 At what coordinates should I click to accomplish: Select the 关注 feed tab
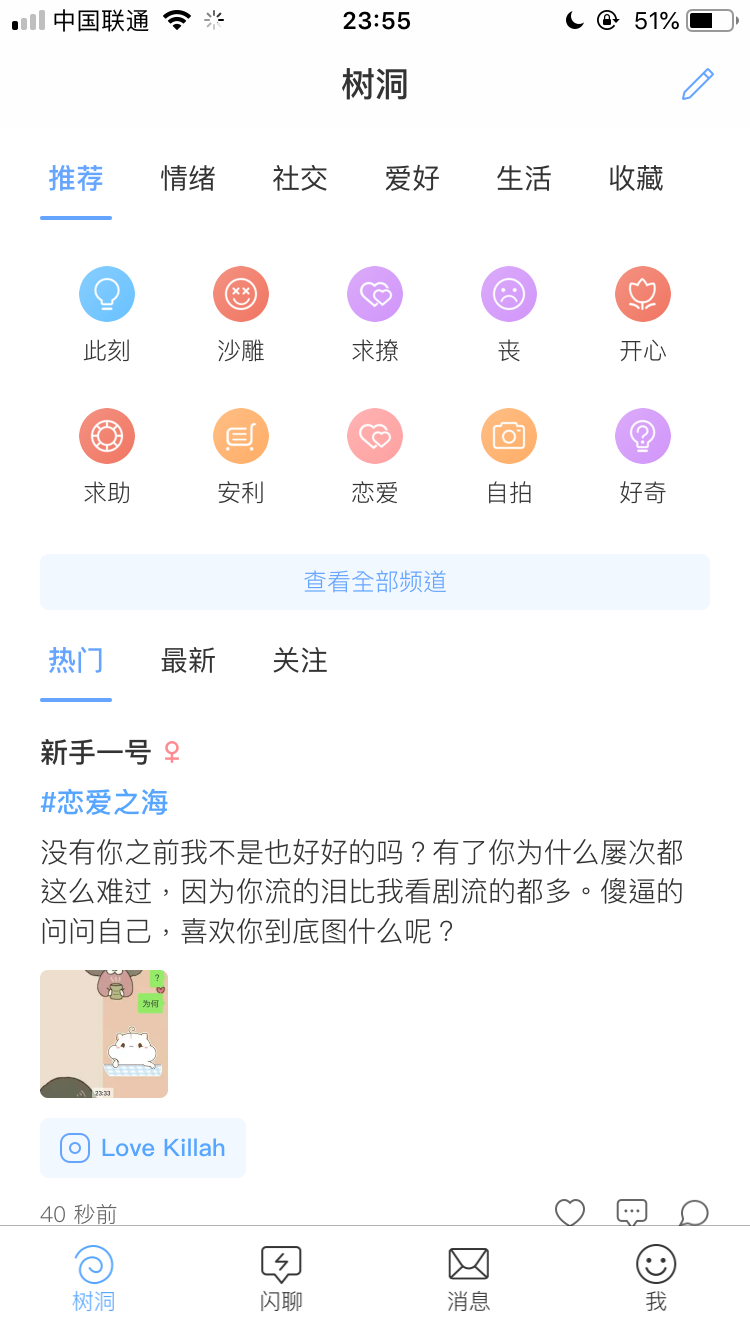299,661
